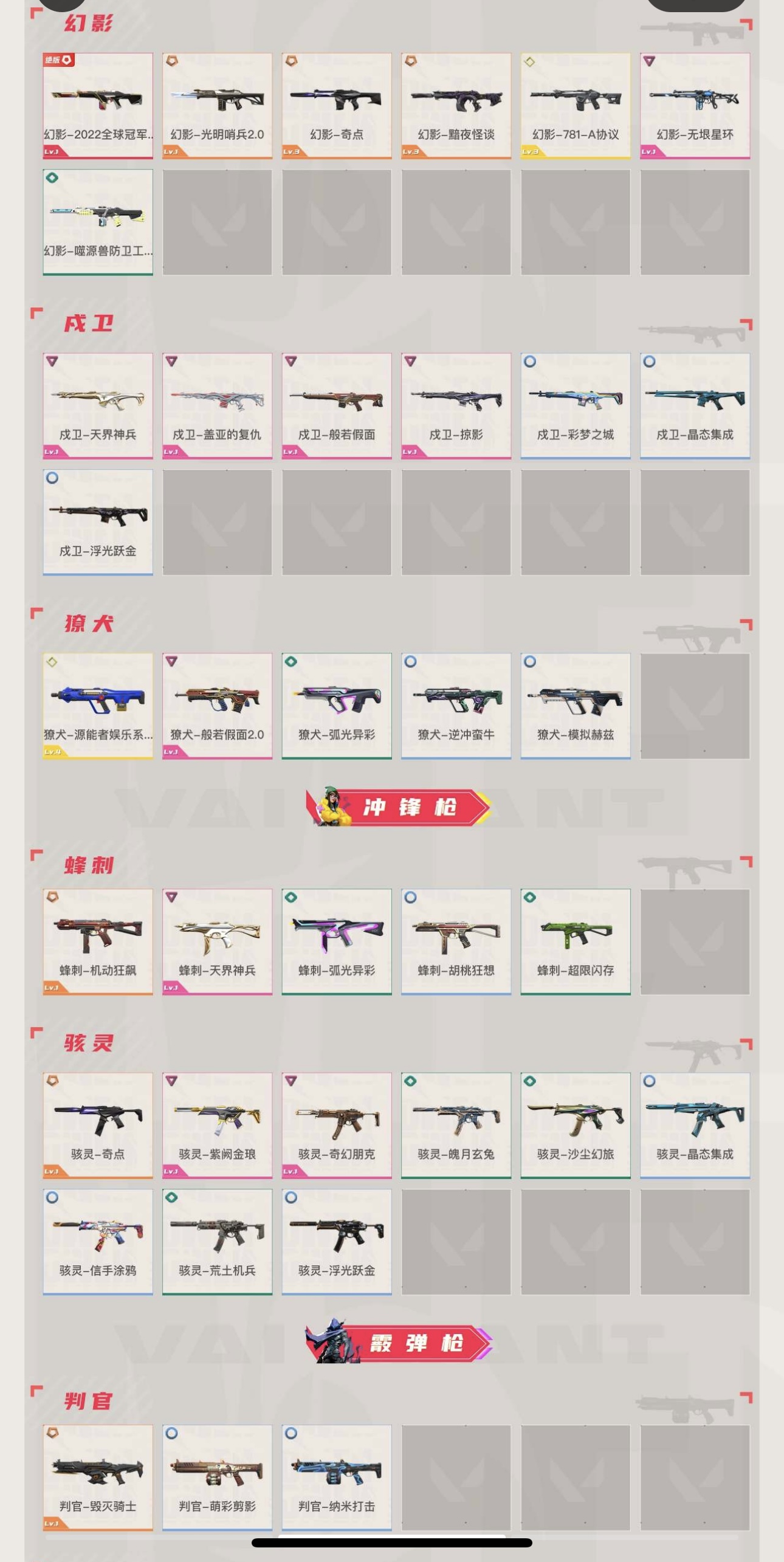Open the 獠犬-般若假面2.0 skin card

tap(217, 706)
